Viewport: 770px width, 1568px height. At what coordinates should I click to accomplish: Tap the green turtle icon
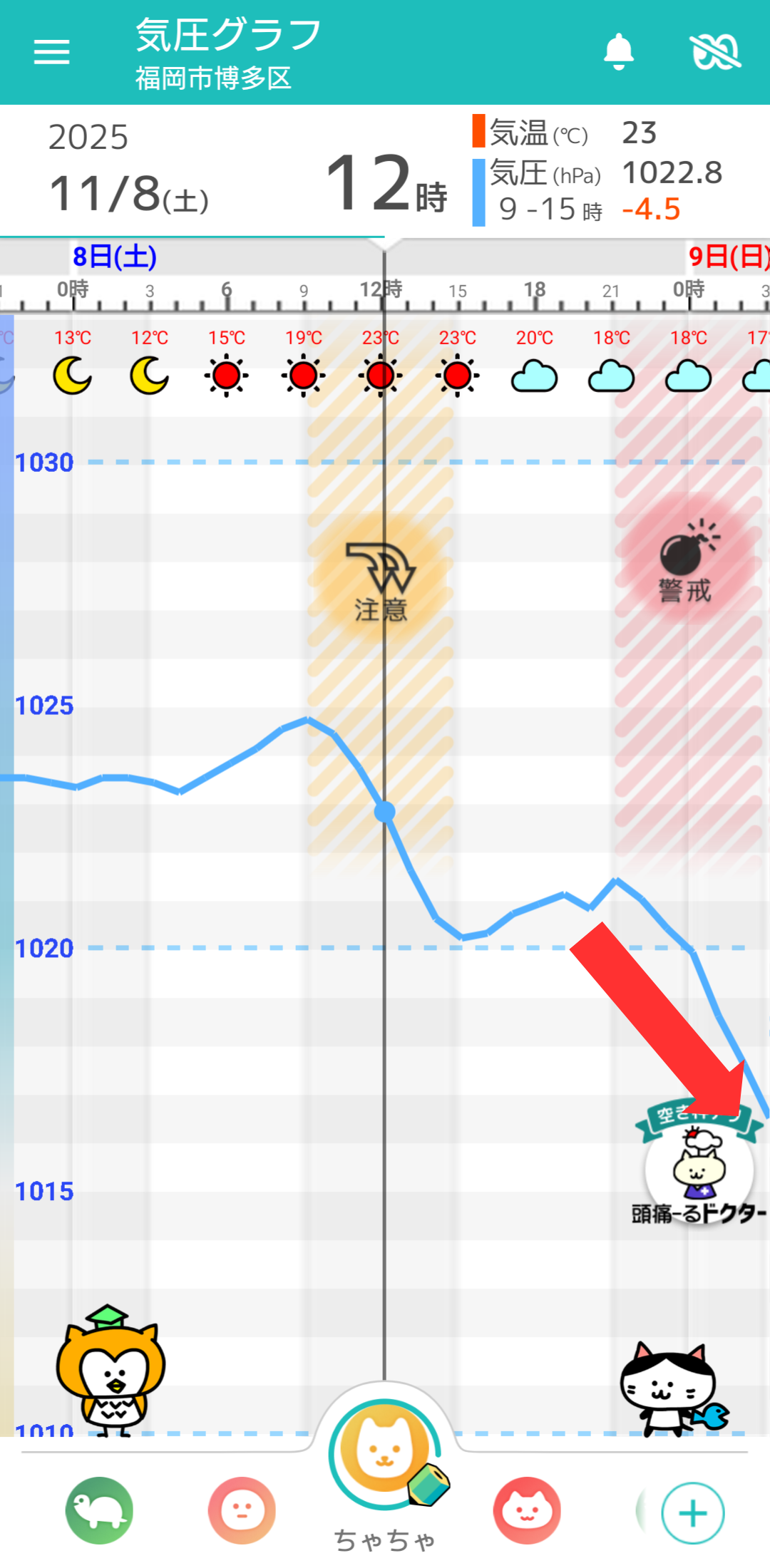pyautogui.click(x=100, y=1510)
